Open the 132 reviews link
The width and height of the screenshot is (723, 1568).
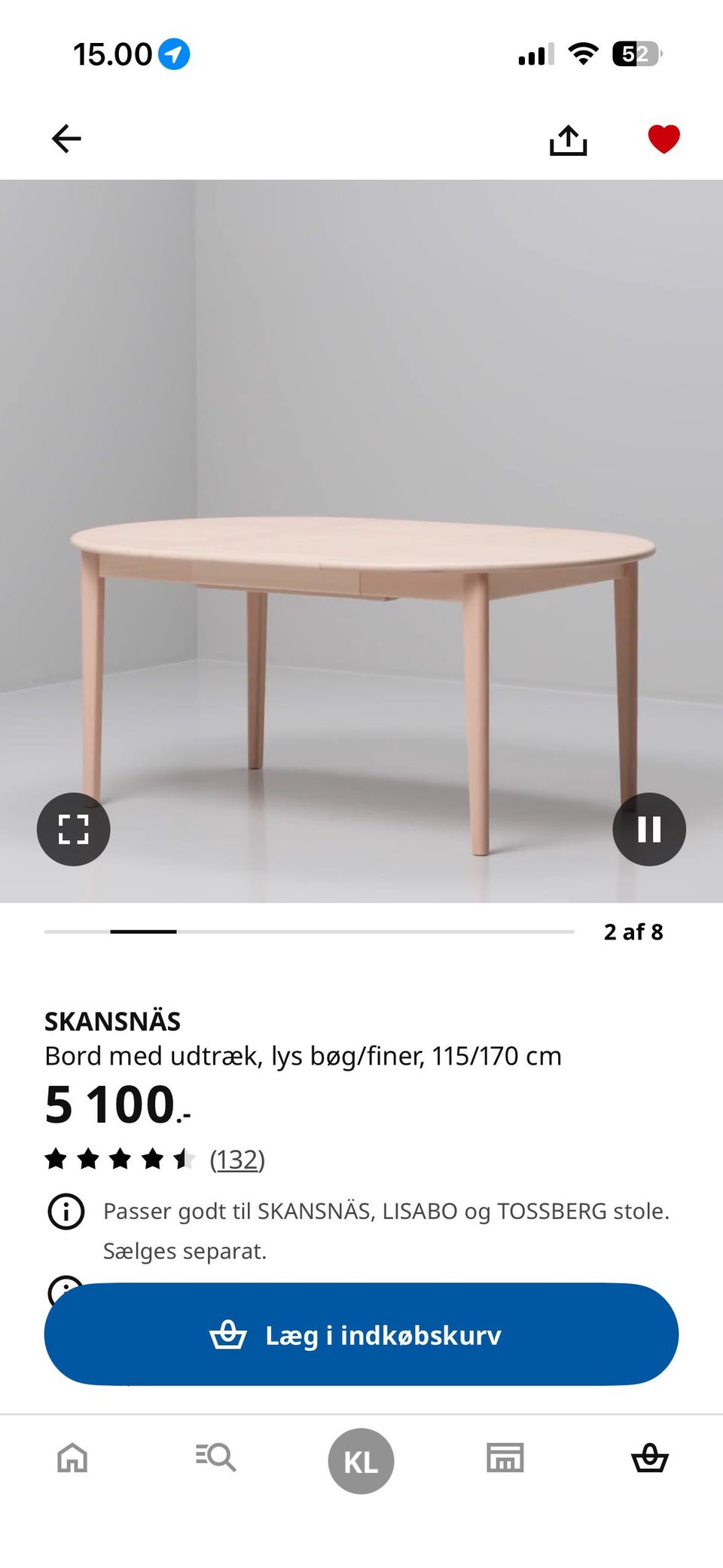click(x=237, y=1159)
